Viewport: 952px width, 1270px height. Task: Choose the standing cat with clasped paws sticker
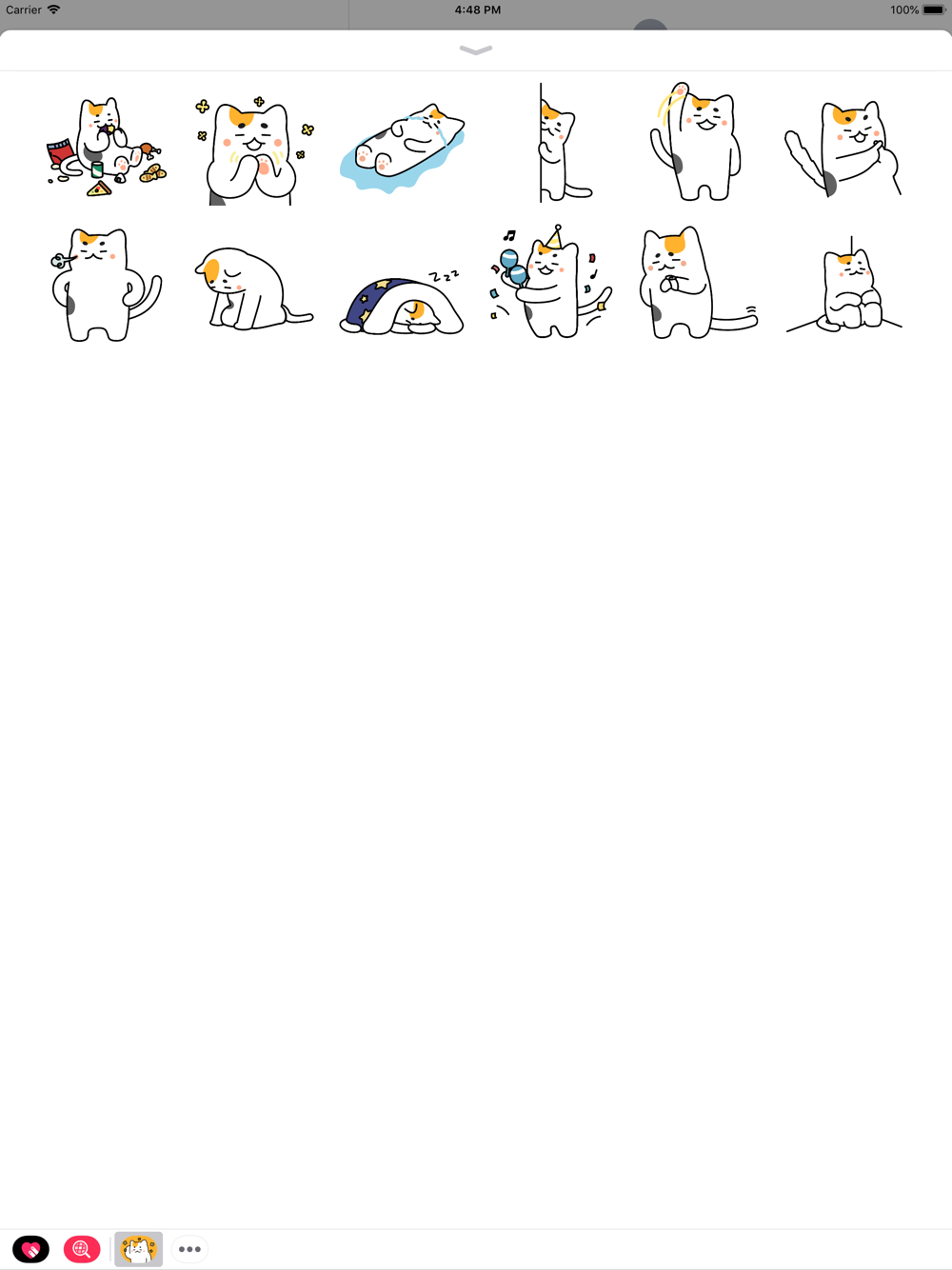[697, 285]
